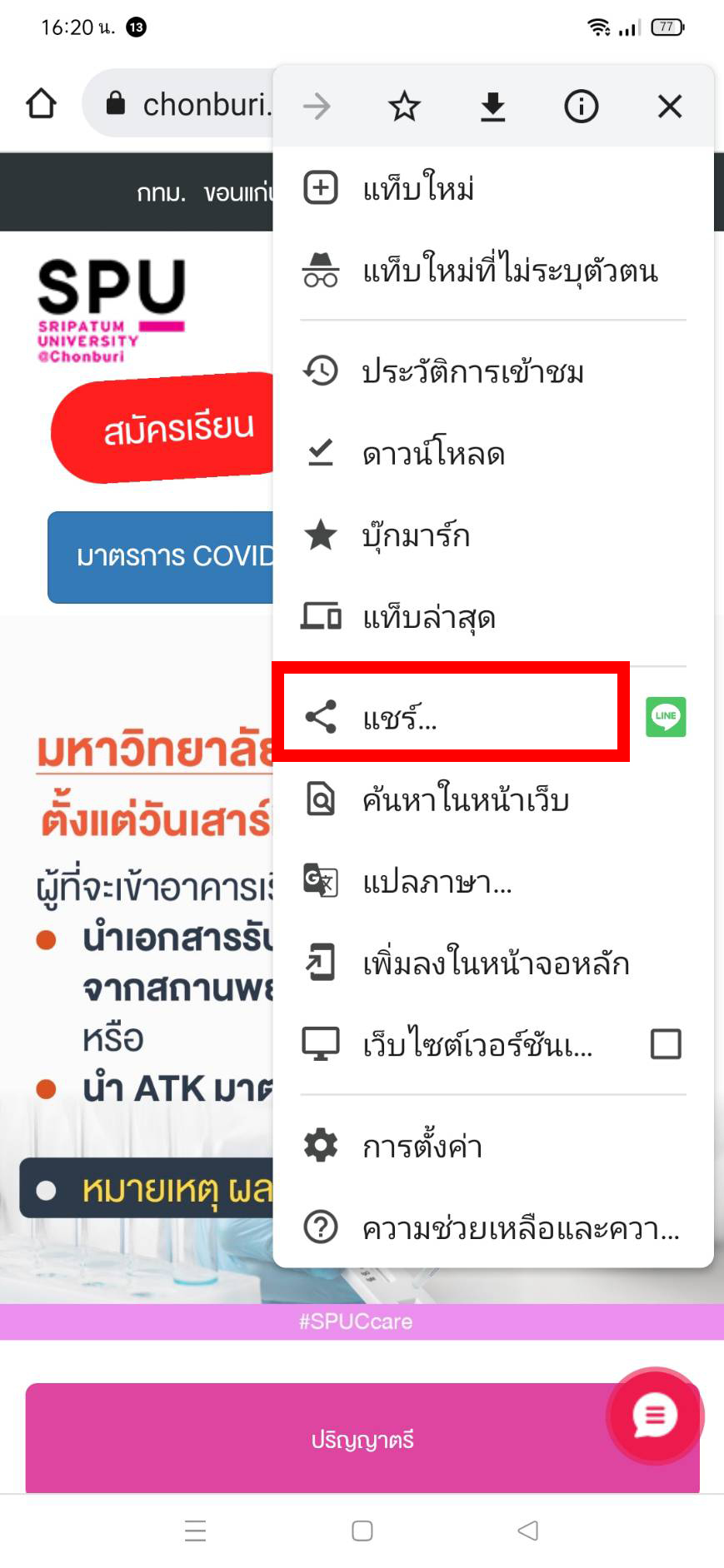
Task: Tap the browser home button
Action: click(41, 105)
